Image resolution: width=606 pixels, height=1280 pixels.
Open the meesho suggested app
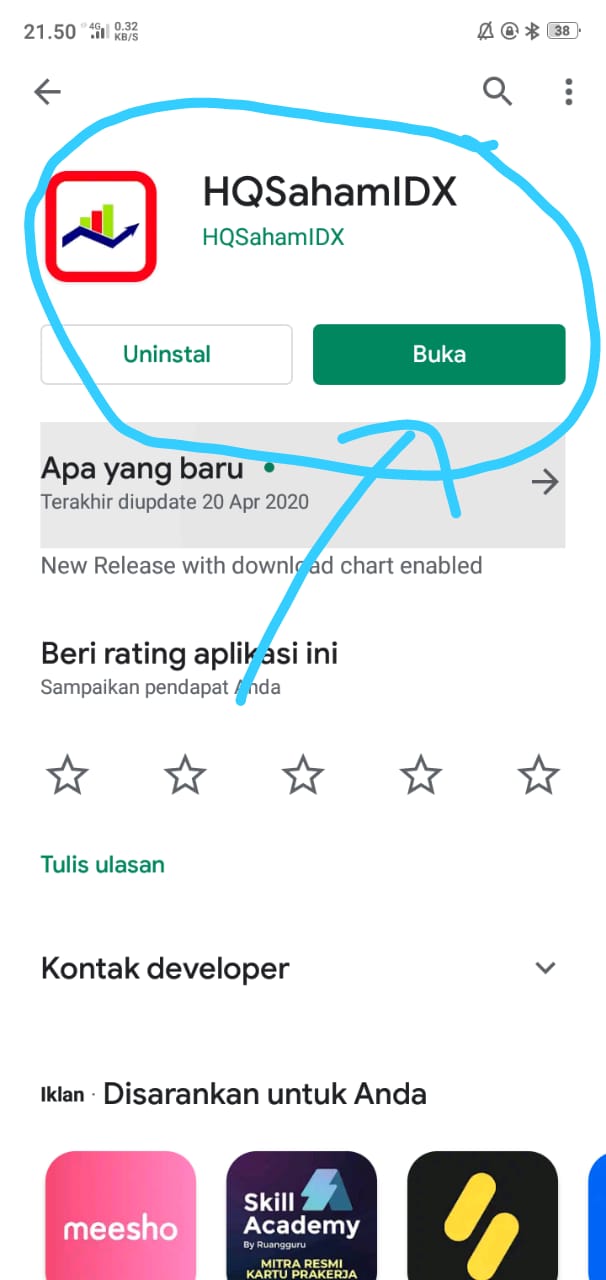click(x=120, y=1215)
